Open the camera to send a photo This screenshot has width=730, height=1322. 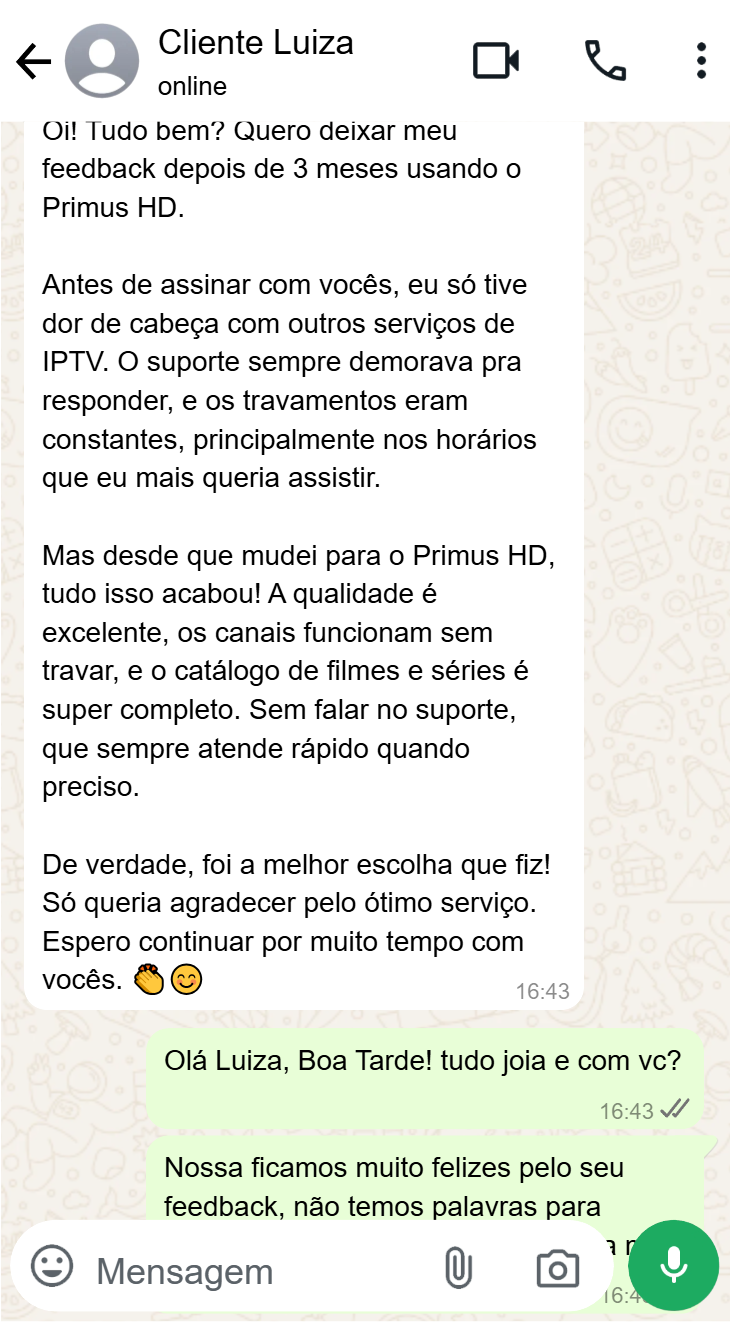click(557, 1268)
